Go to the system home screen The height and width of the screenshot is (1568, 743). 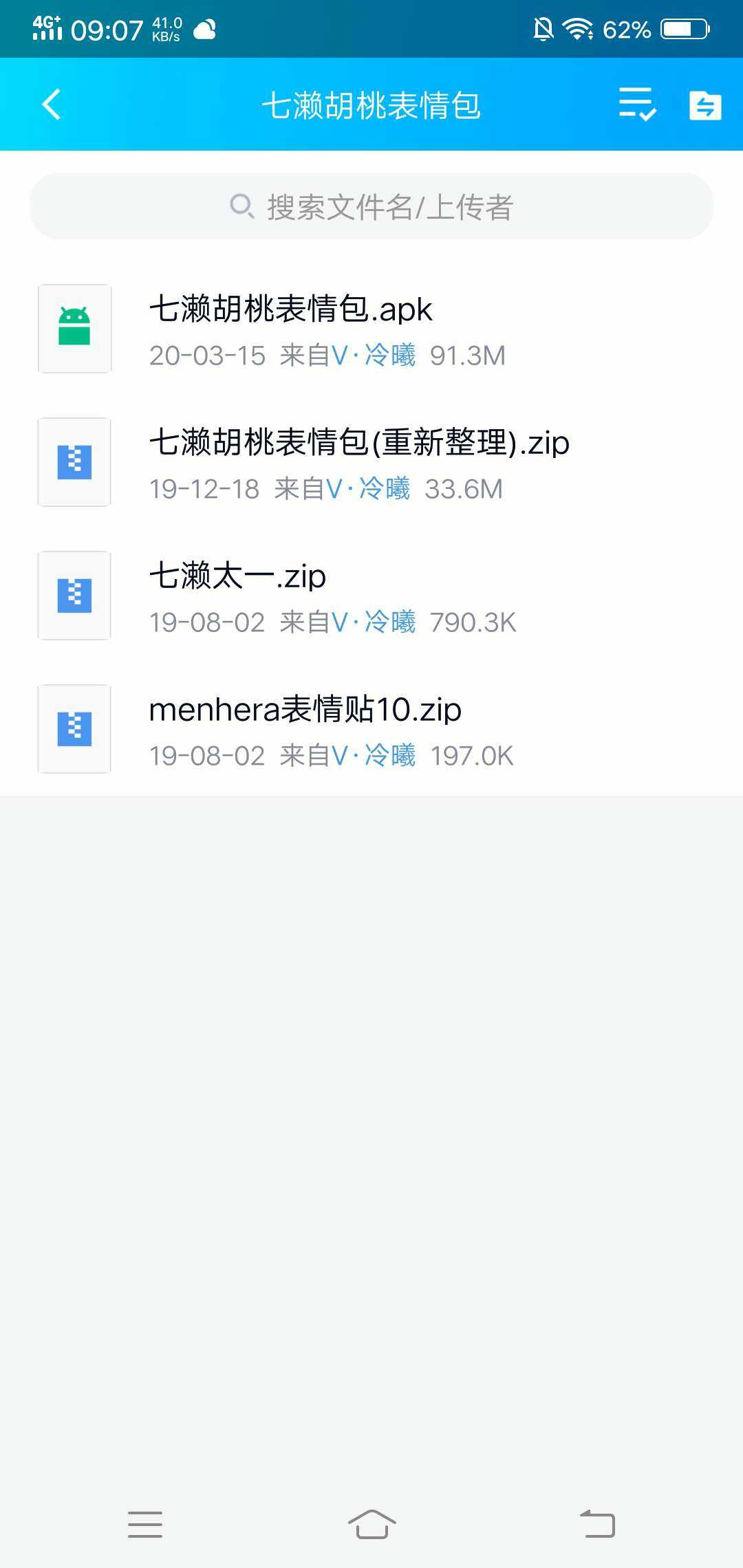click(x=371, y=1525)
